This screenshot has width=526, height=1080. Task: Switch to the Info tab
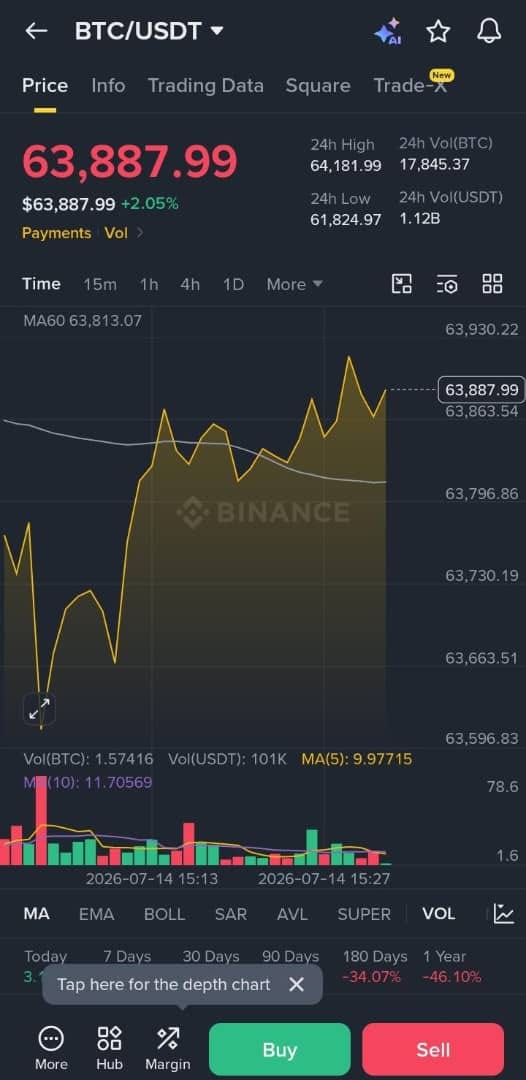[108, 85]
